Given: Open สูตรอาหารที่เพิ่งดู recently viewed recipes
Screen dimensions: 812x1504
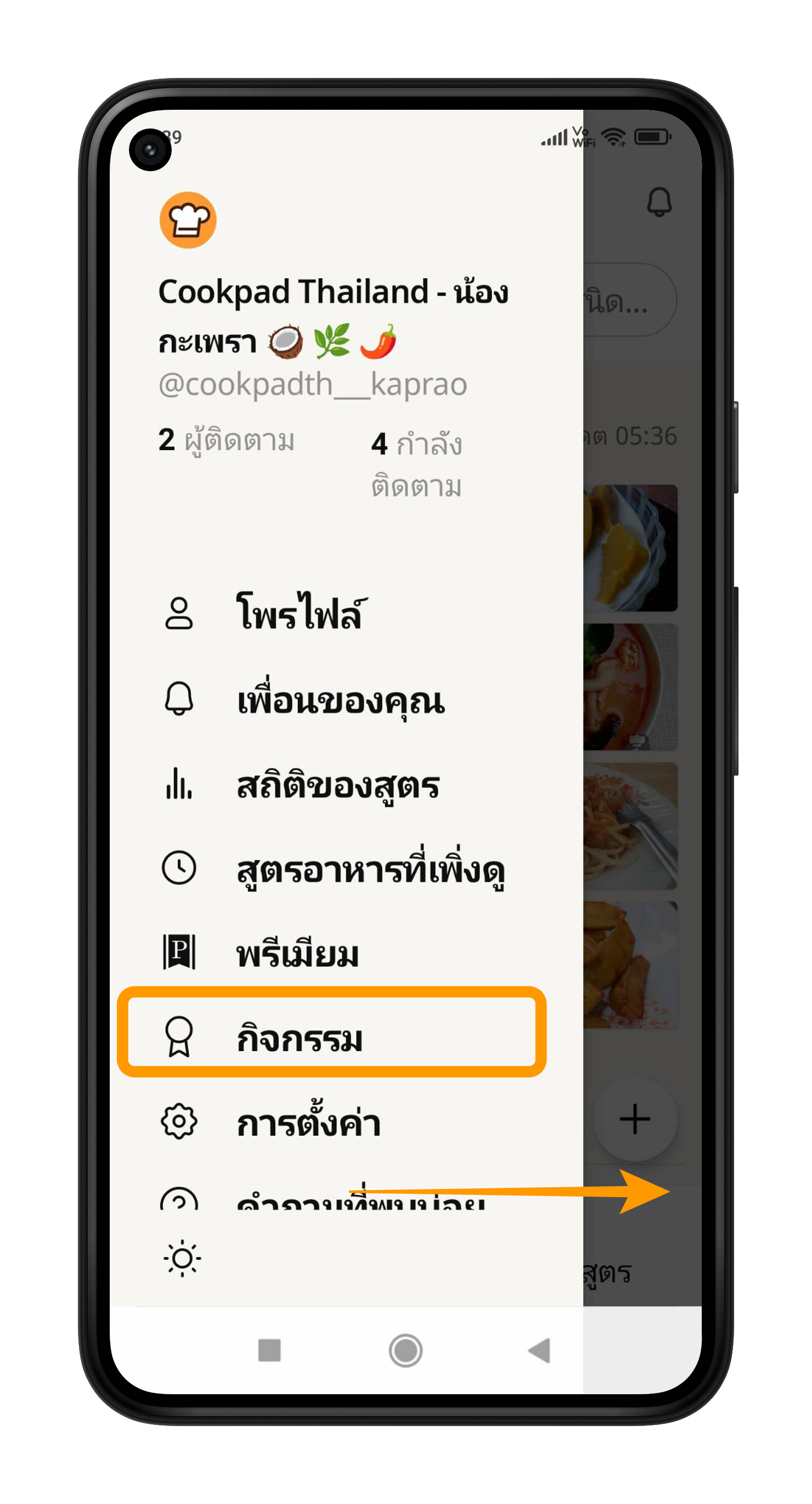Looking at the screenshot, I should (x=370, y=870).
